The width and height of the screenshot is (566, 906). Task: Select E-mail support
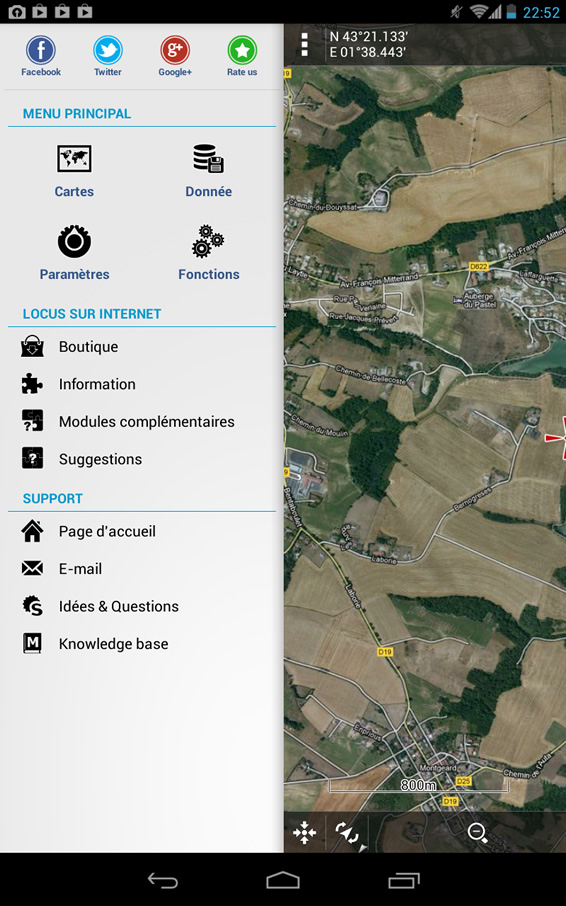pos(142,569)
